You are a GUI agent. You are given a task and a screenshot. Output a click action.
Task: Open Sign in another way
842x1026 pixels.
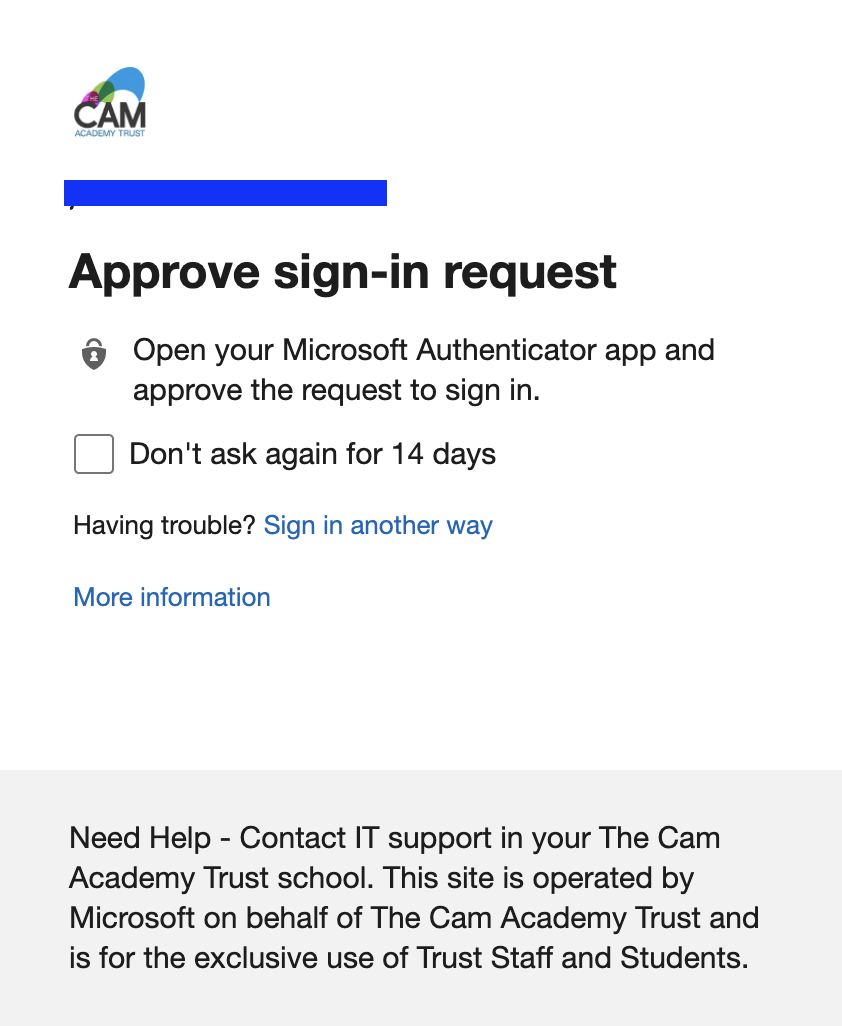pyautogui.click(x=378, y=525)
